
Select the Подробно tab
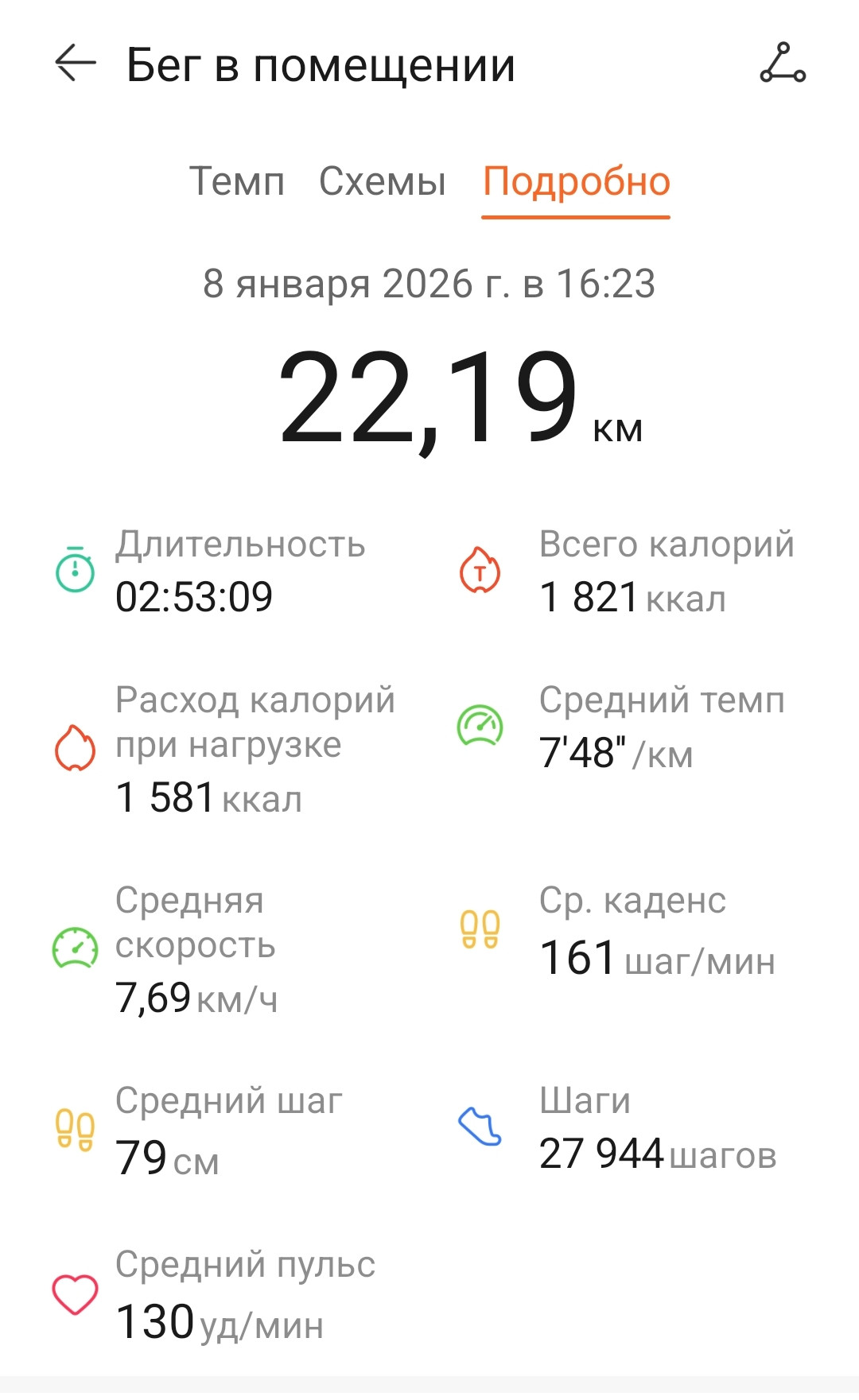tap(577, 183)
